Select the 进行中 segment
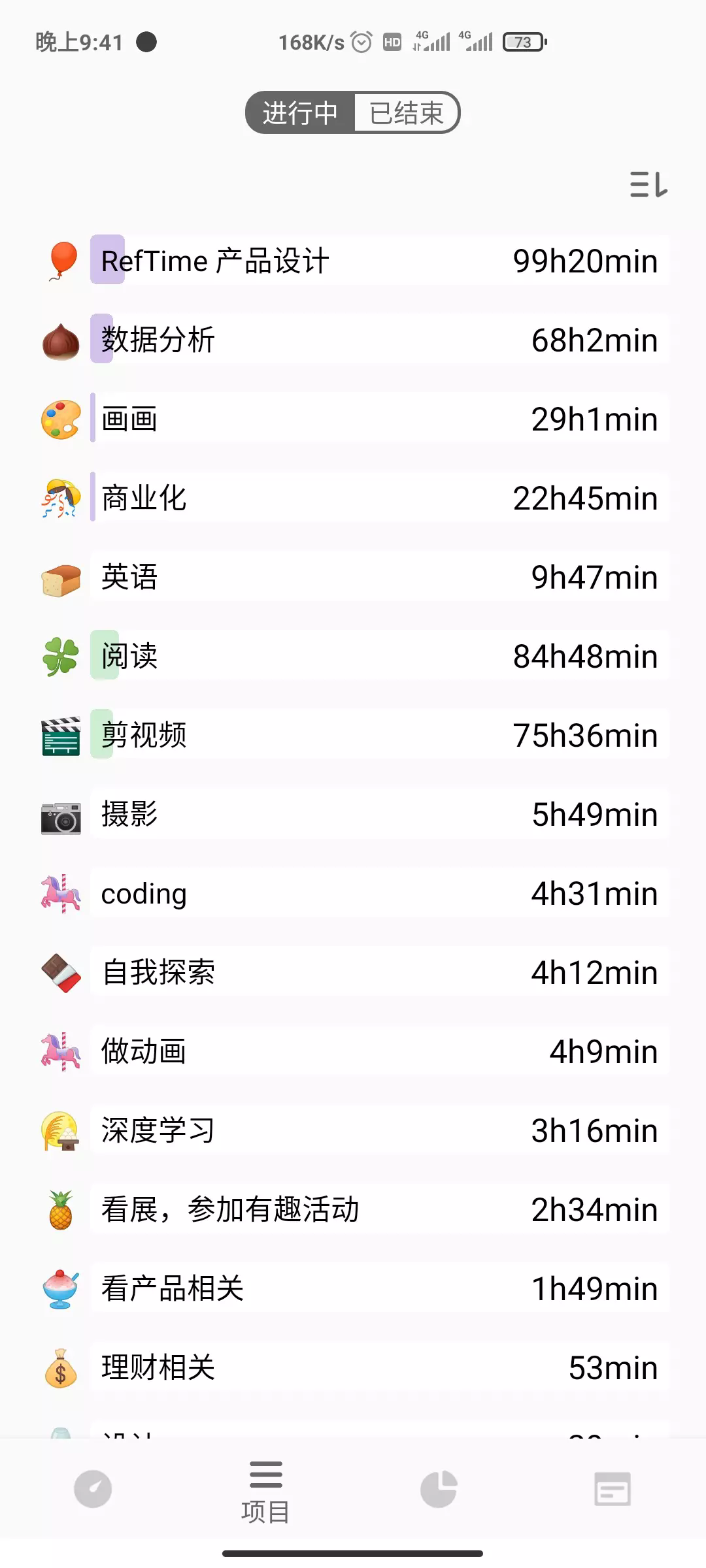The width and height of the screenshot is (706, 1568). click(x=301, y=113)
